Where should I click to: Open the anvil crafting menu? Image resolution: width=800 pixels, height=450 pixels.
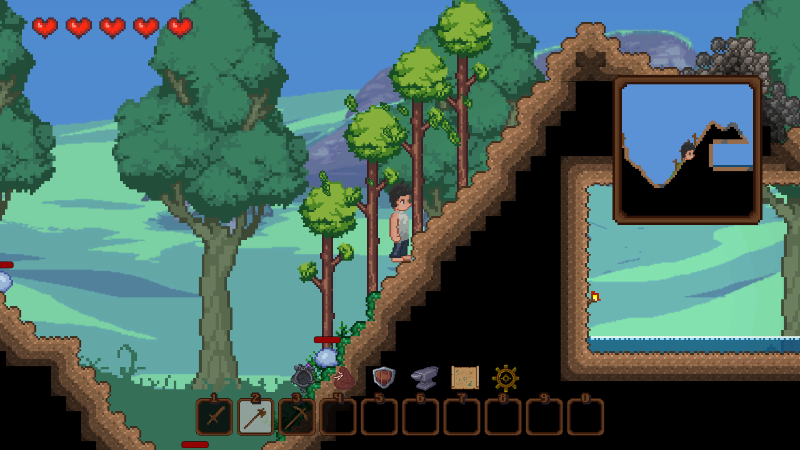pyautogui.click(x=424, y=377)
